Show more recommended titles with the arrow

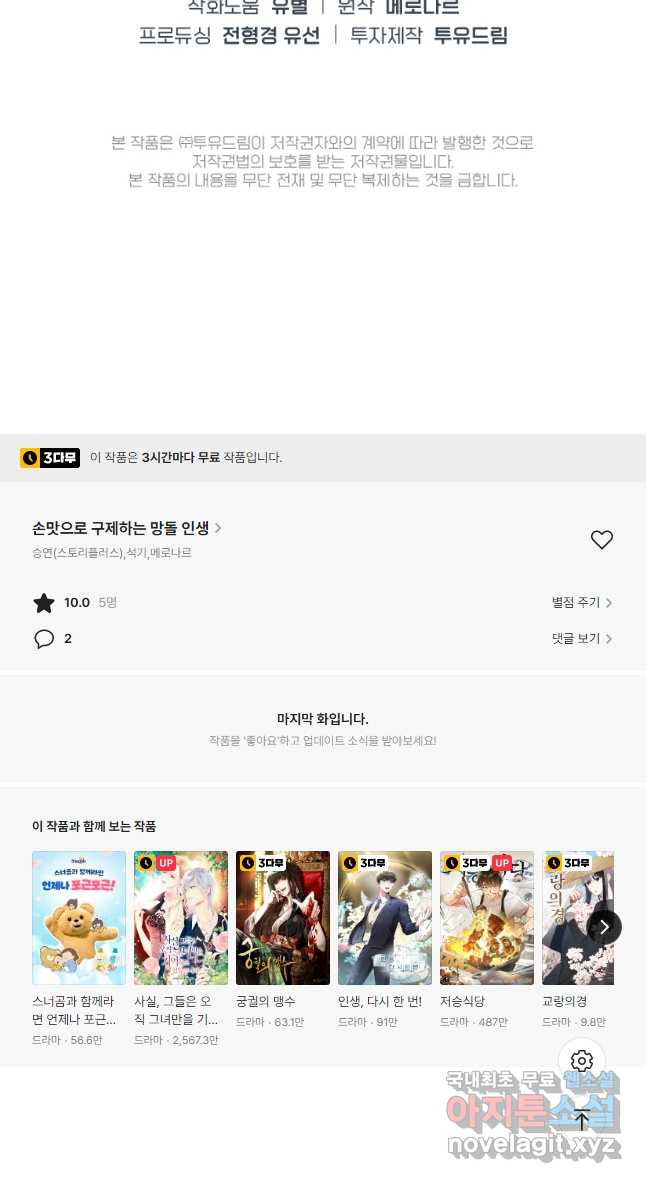tap(604, 927)
